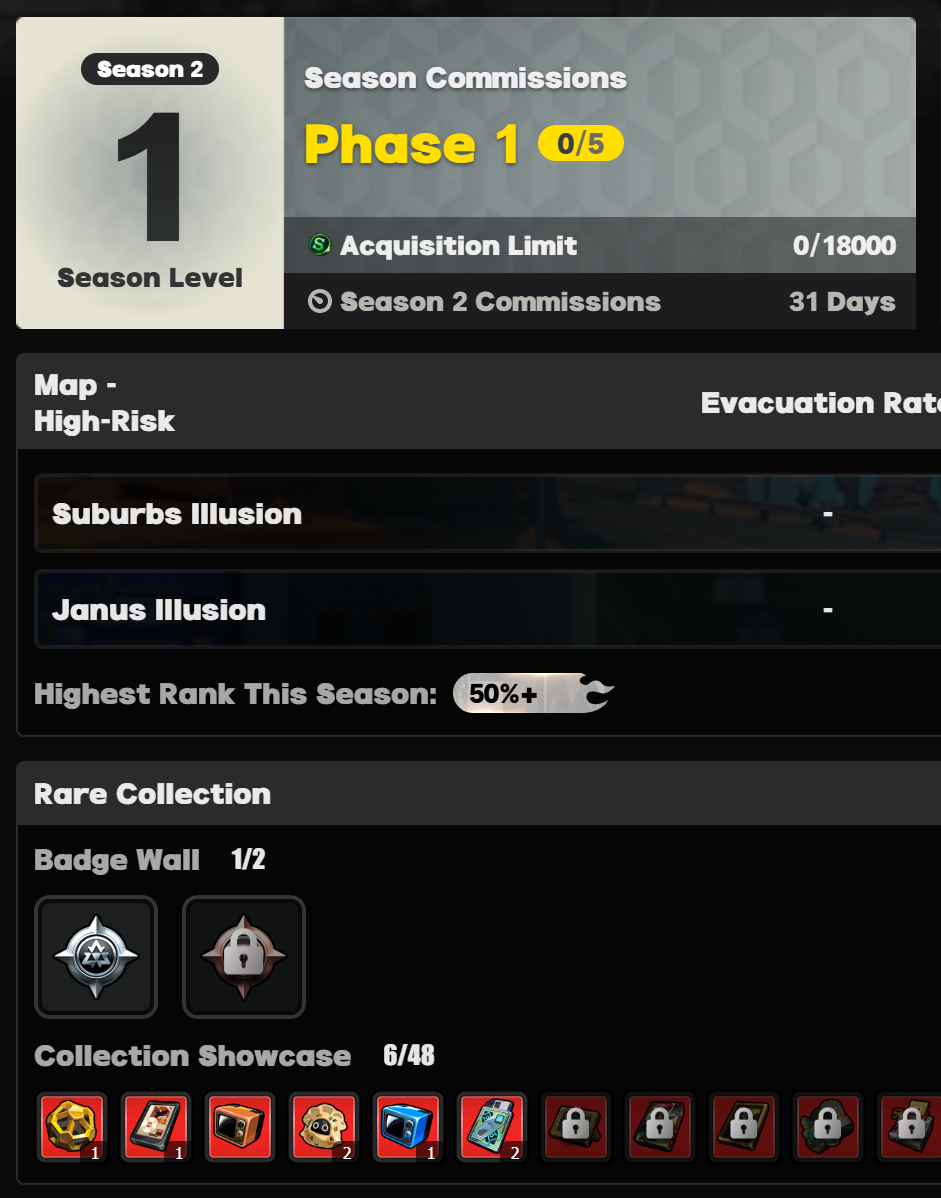Viewport: 941px width, 1198px height.
Task: Select the cookie-shaped collection item
Action: click(x=324, y=1127)
